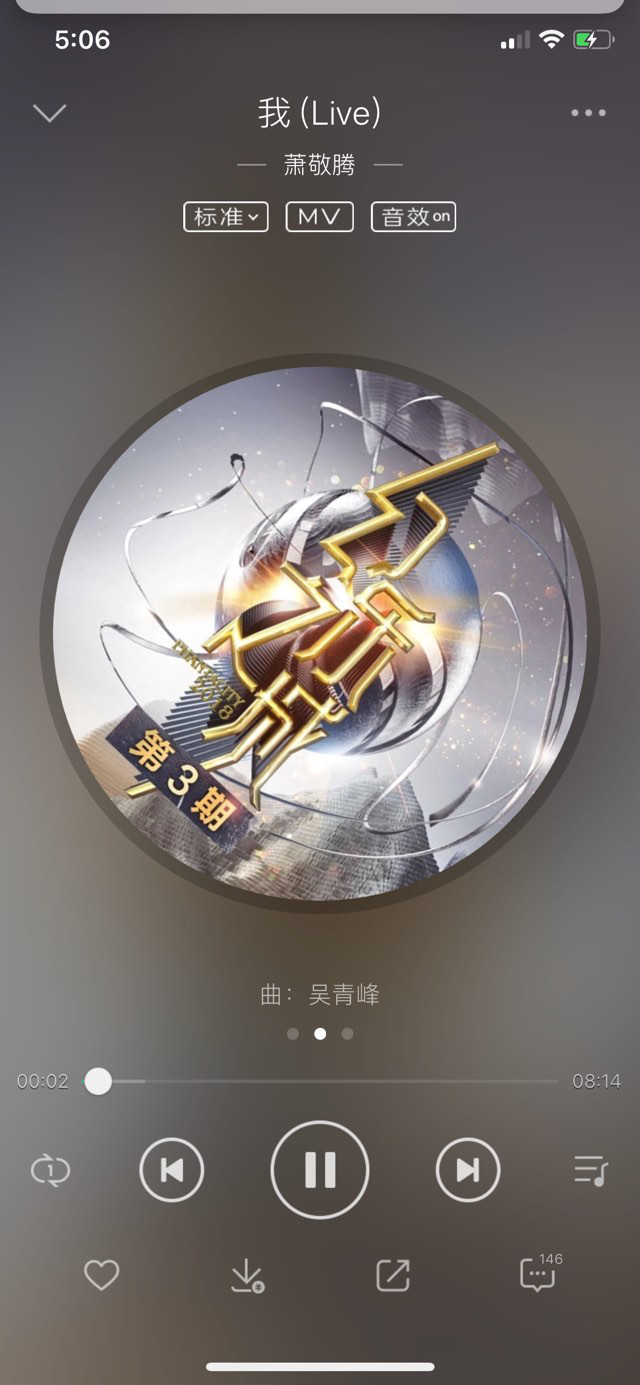The height and width of the screenshot is (1385, 640).
Task: Change the single-loop repeat mode
Action: [x=50, y=1169]
